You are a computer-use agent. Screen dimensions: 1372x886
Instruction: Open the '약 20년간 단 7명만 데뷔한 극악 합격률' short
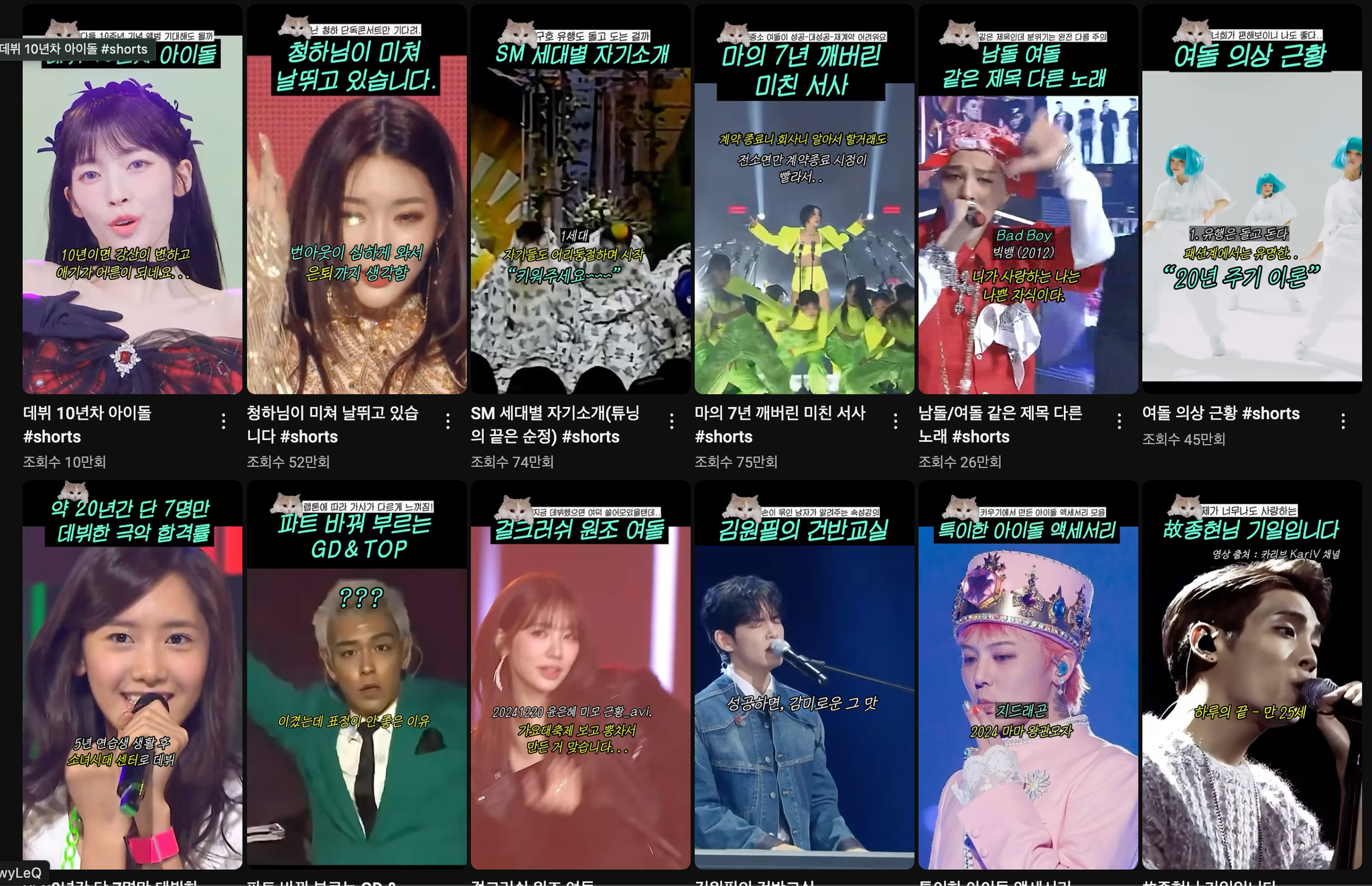tap(132, 676)
